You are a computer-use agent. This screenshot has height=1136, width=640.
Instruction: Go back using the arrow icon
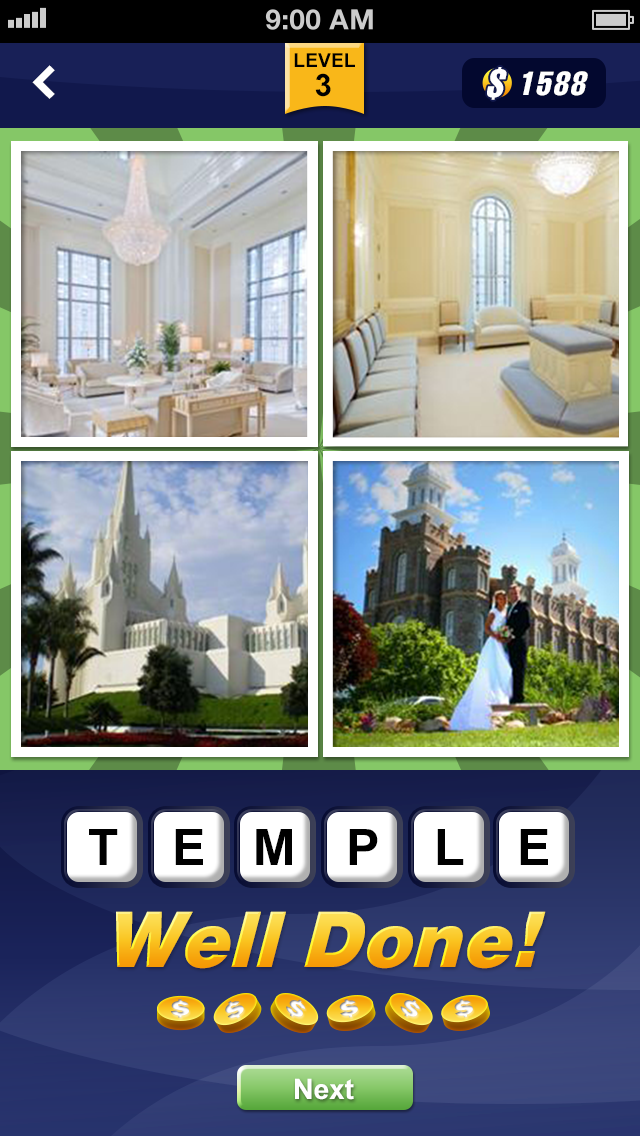44,82
